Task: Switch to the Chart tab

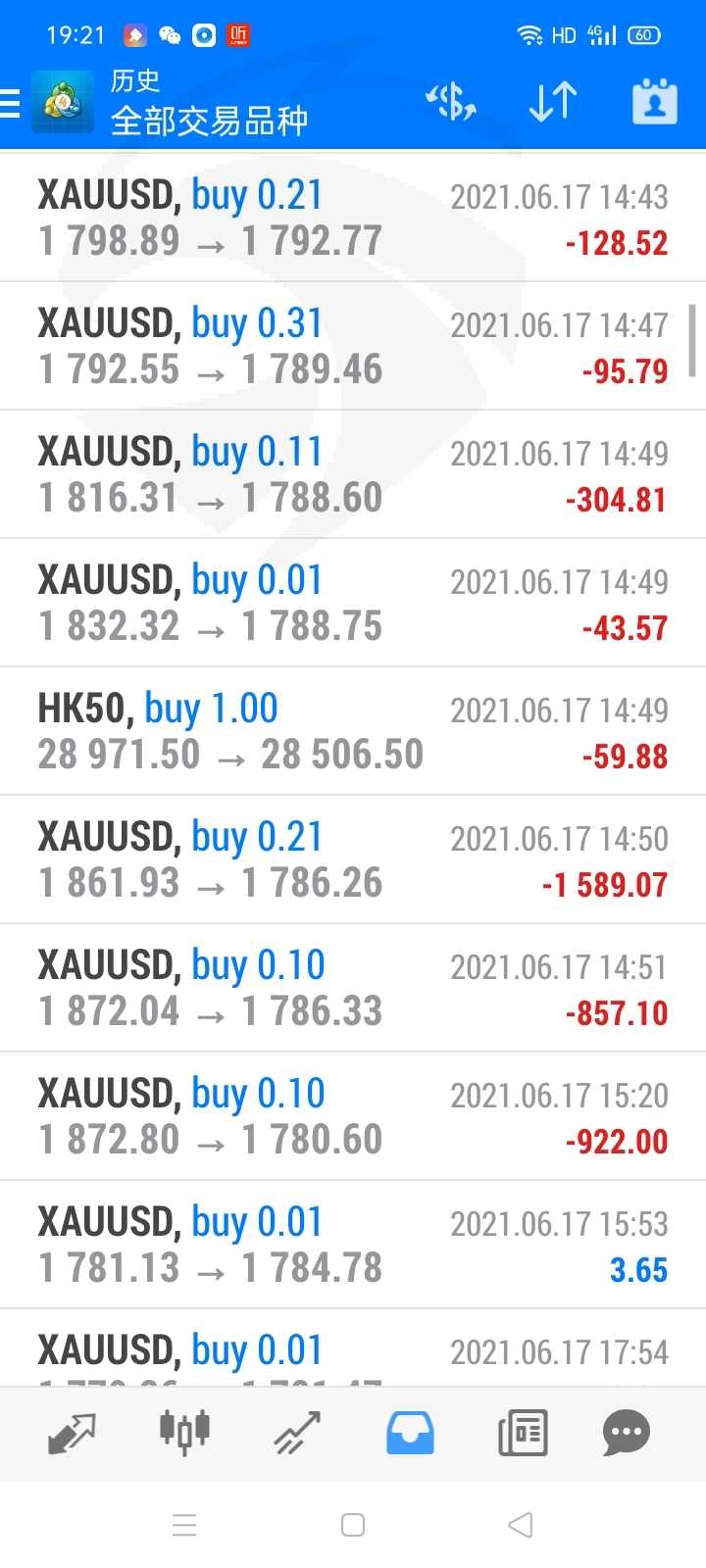Action: pos(184,1433)
